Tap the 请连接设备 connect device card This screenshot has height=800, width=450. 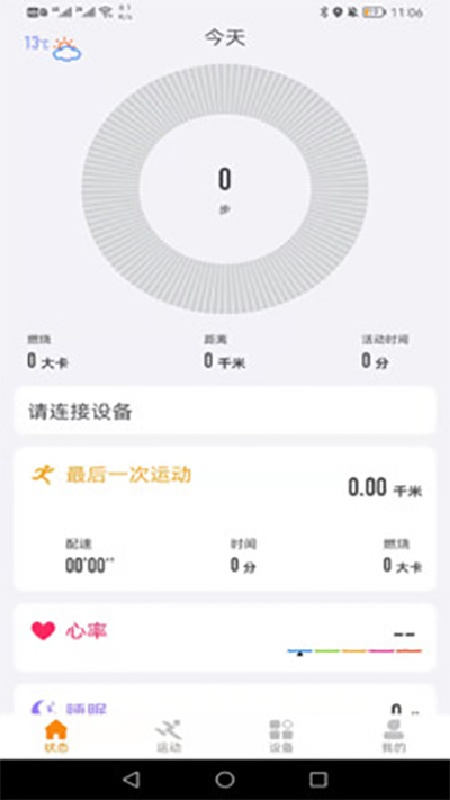(x=225, y=411)
